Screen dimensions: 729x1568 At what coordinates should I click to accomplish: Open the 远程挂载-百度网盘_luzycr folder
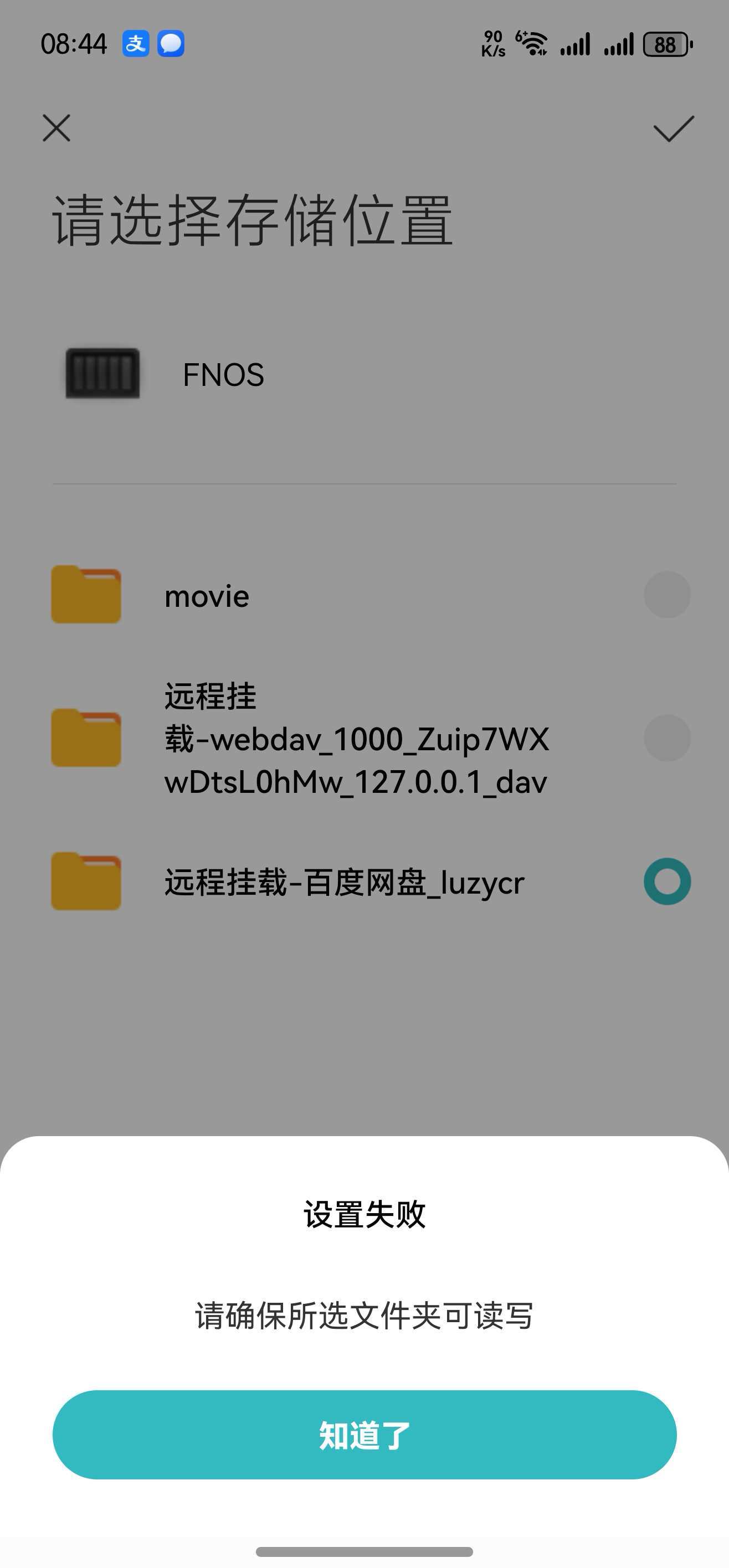[344, 883]
